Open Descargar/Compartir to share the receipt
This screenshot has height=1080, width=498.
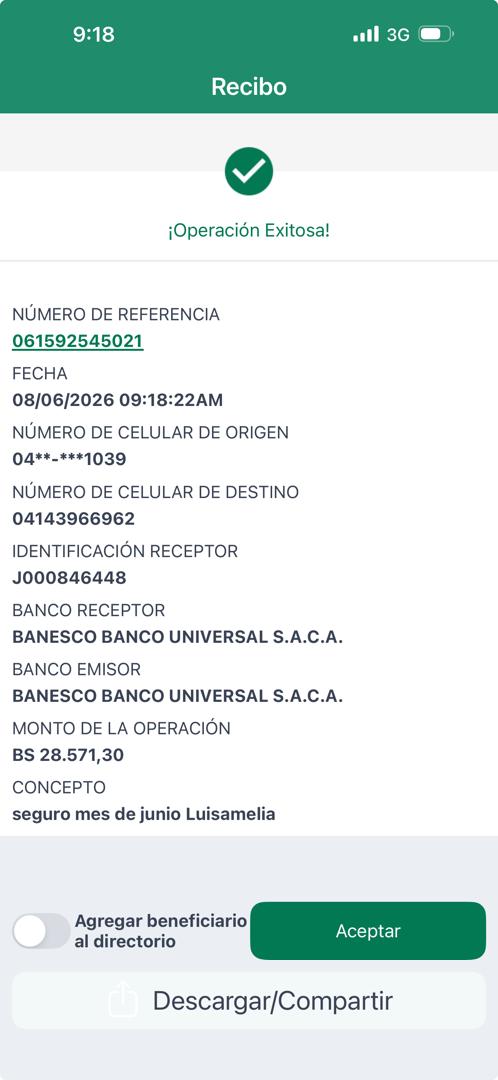(249, 1001)
